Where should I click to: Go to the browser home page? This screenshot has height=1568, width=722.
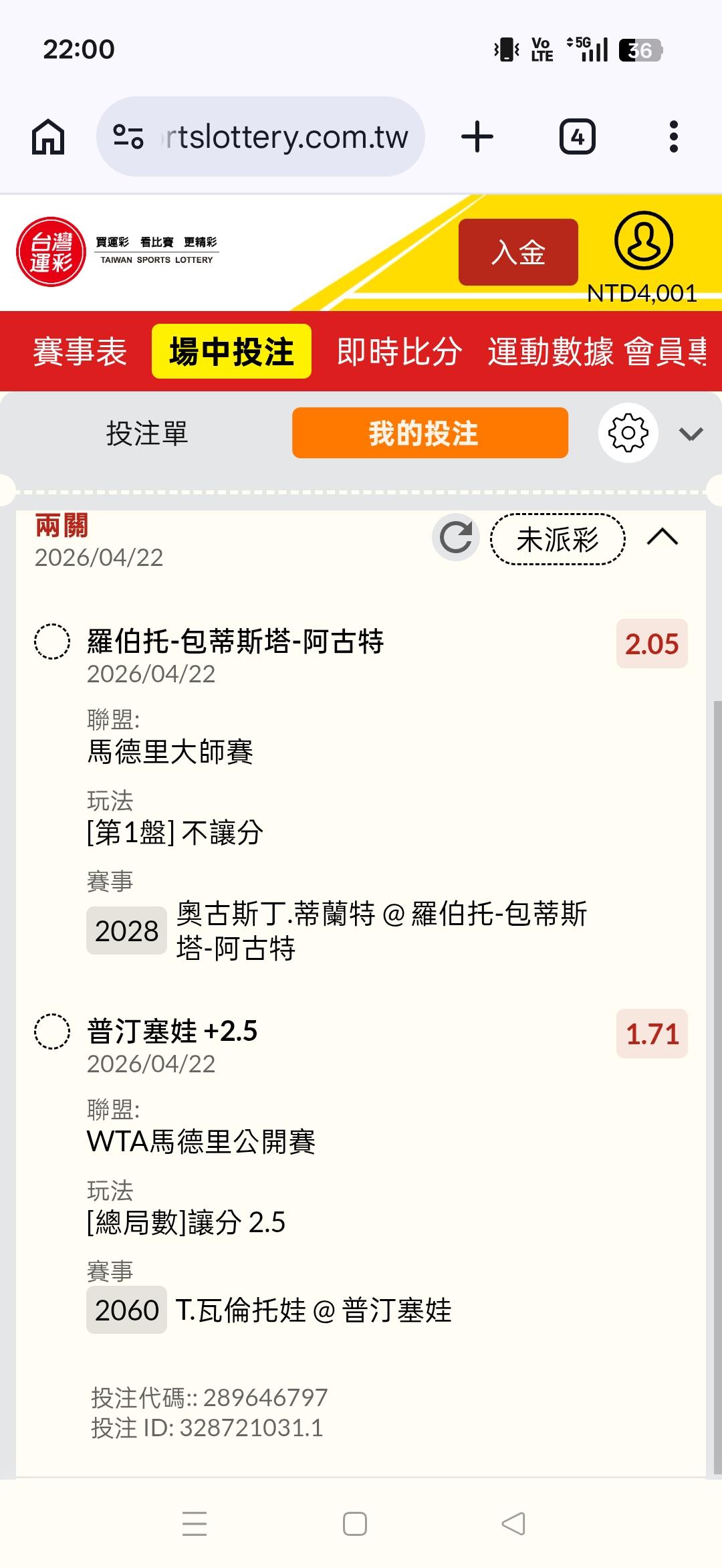click(48, 137)
